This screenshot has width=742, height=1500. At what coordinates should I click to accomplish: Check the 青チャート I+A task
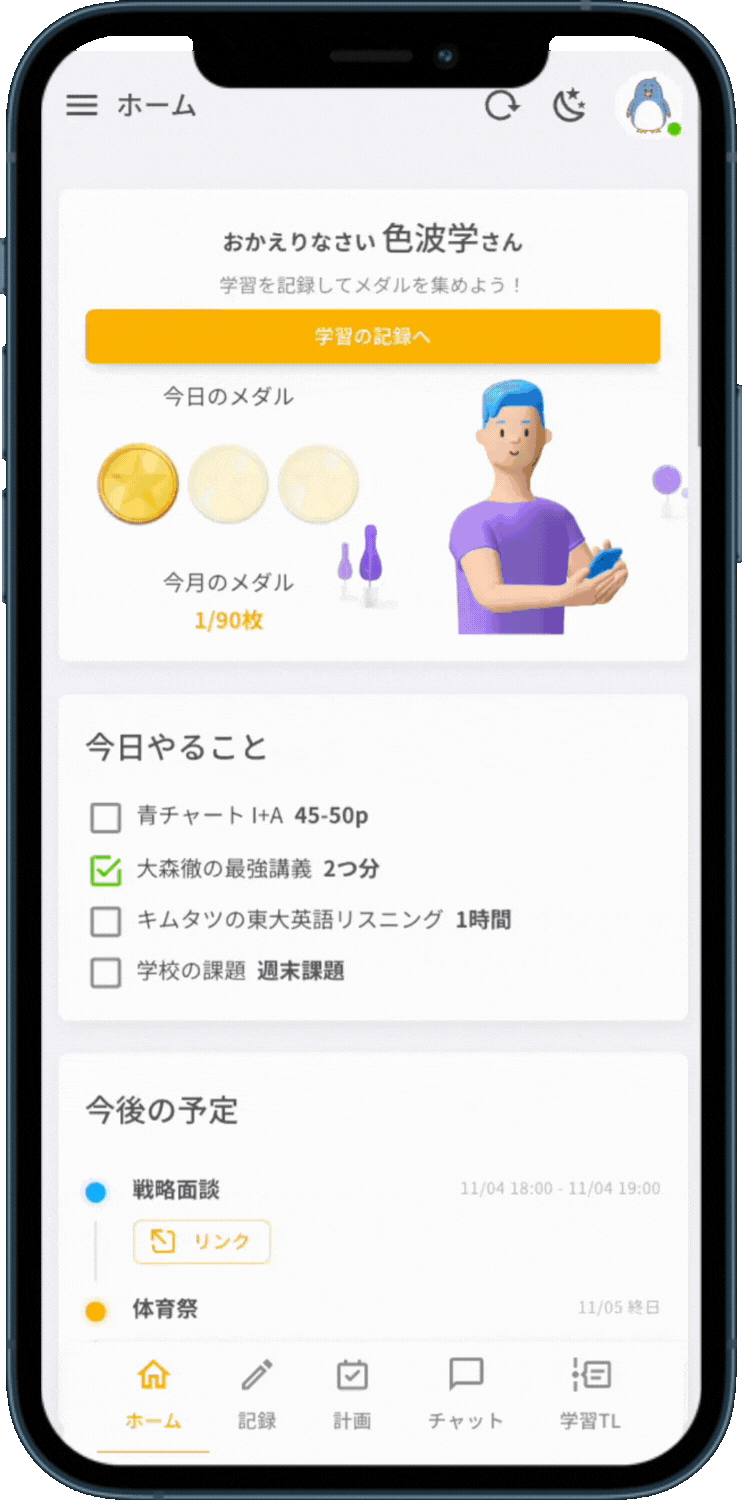point(106,818)
